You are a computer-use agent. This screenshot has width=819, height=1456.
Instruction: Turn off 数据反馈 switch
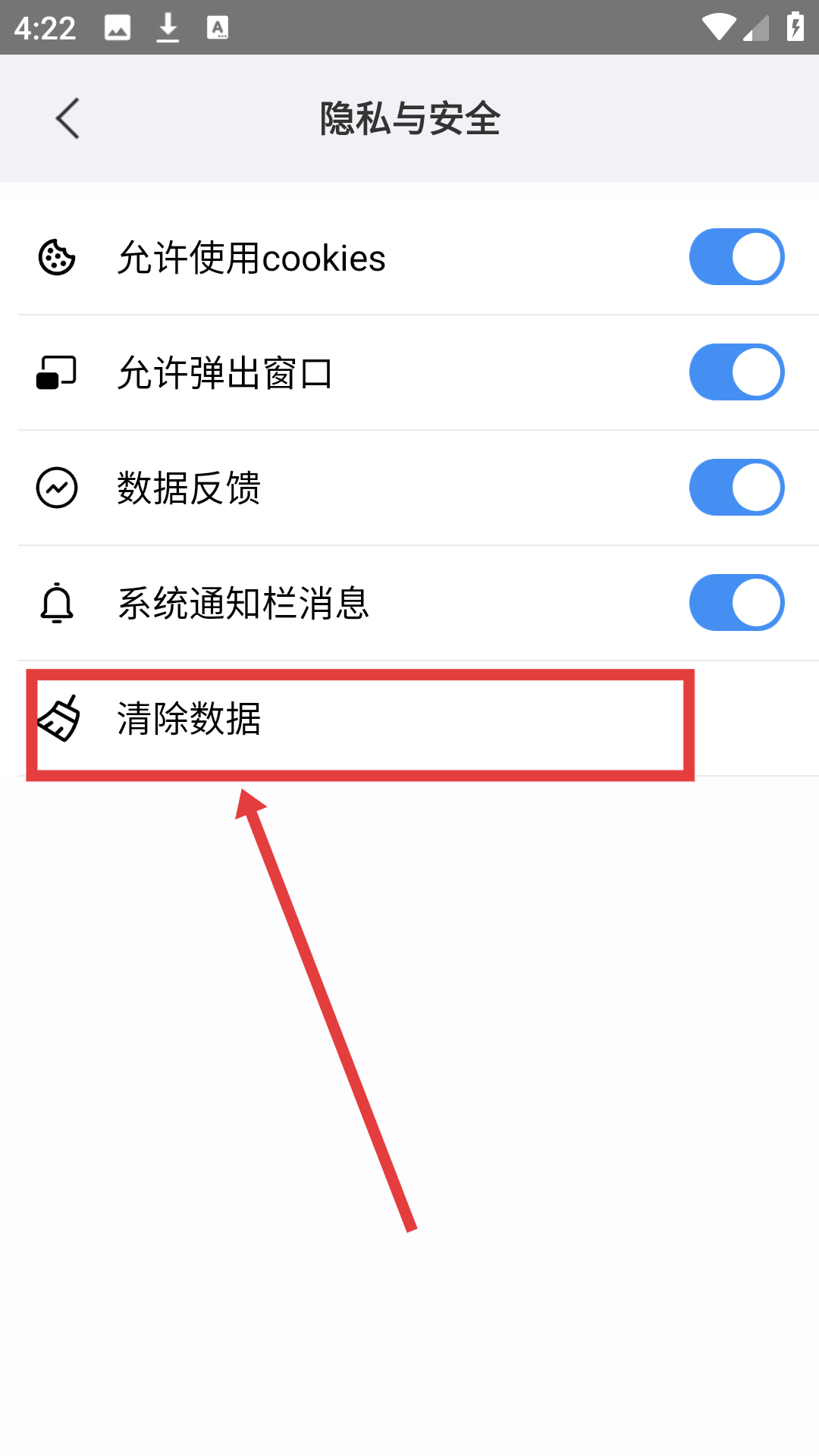point(736,488)
